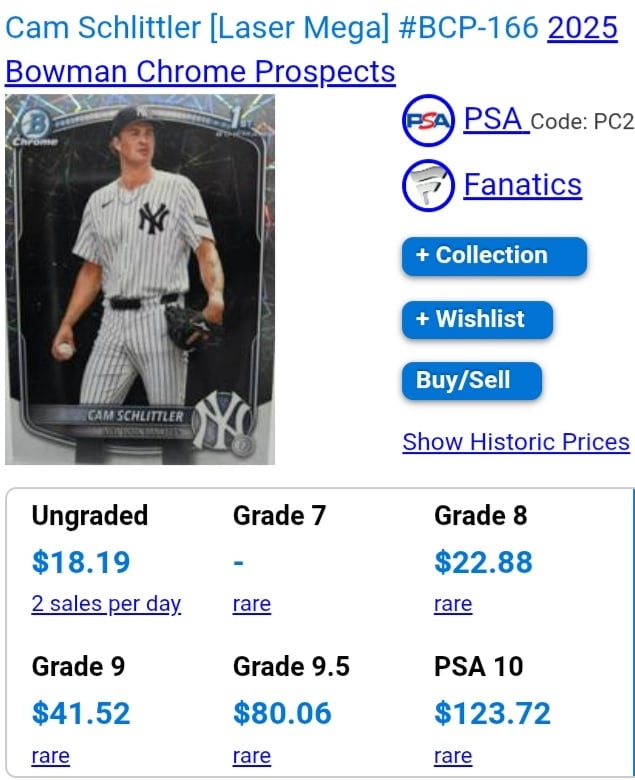Open the rare link under Grade 8
The height and width of the screenshot is (780, 635).
pyautogui.click(x=453, y=604)
